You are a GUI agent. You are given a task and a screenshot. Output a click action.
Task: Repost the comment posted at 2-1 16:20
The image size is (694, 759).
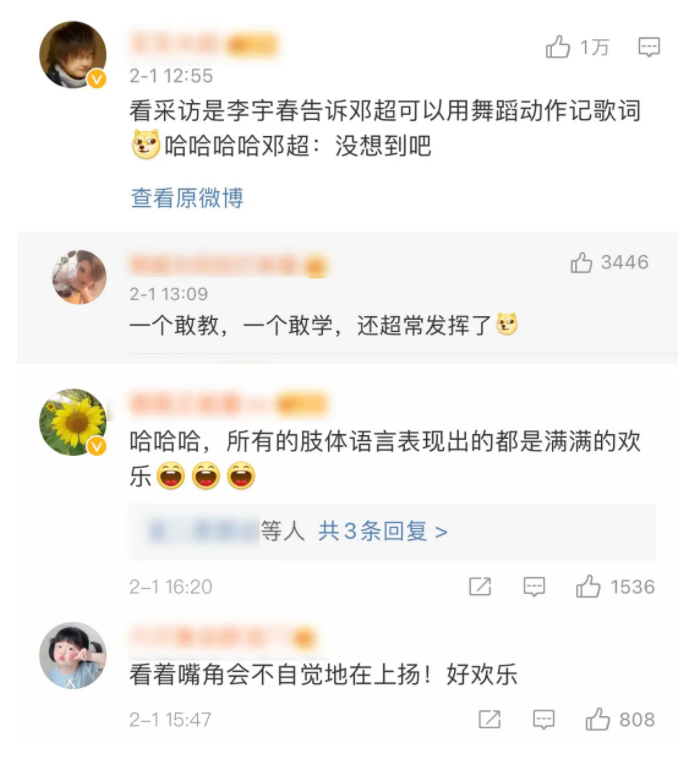click(480, 587)
